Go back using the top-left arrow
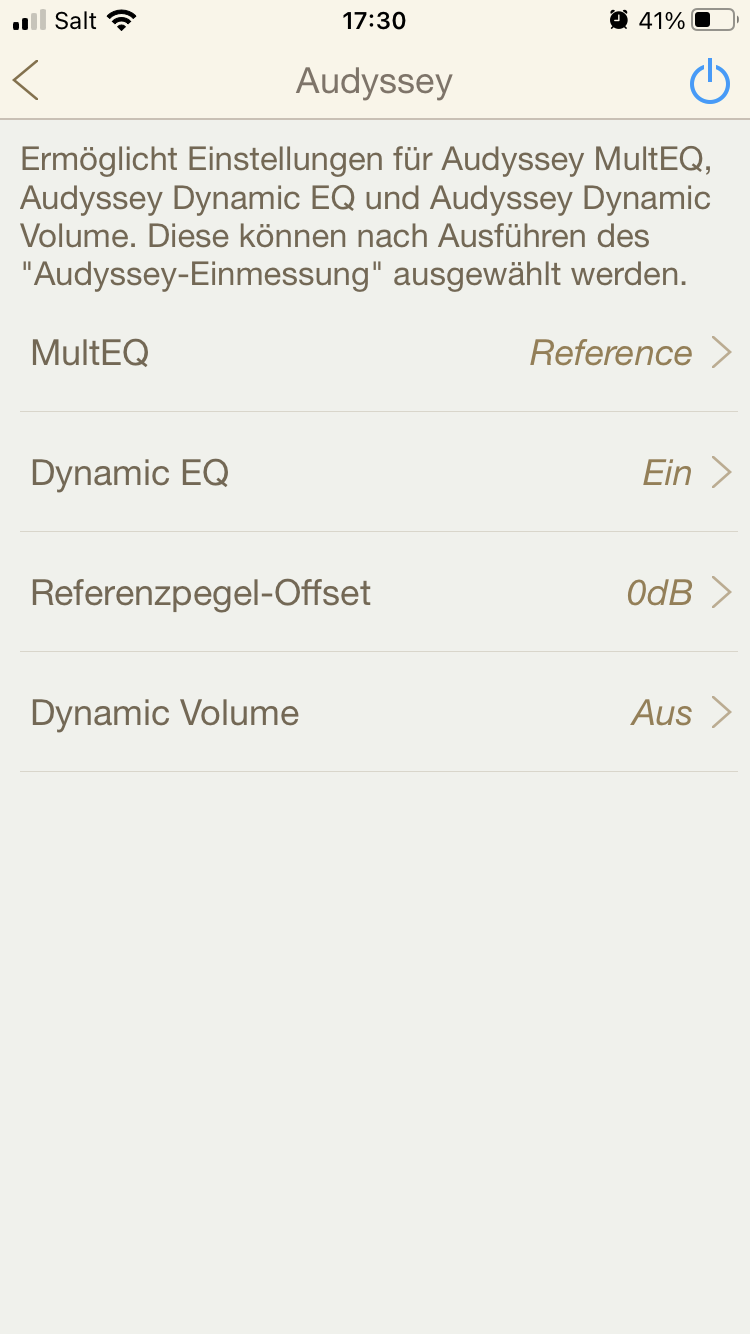This screenshot has height=1334, width=750. 27,81
